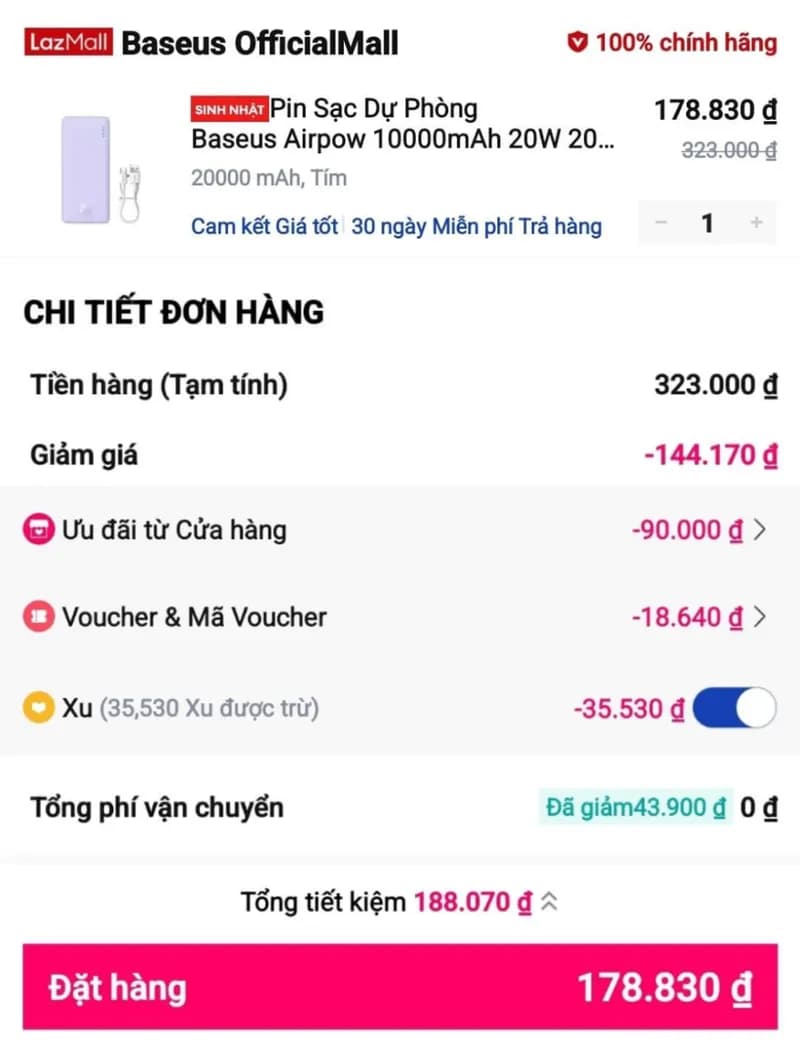Click the minus icon to decrease quantity

pyautogui.click(x=661, y=224)
